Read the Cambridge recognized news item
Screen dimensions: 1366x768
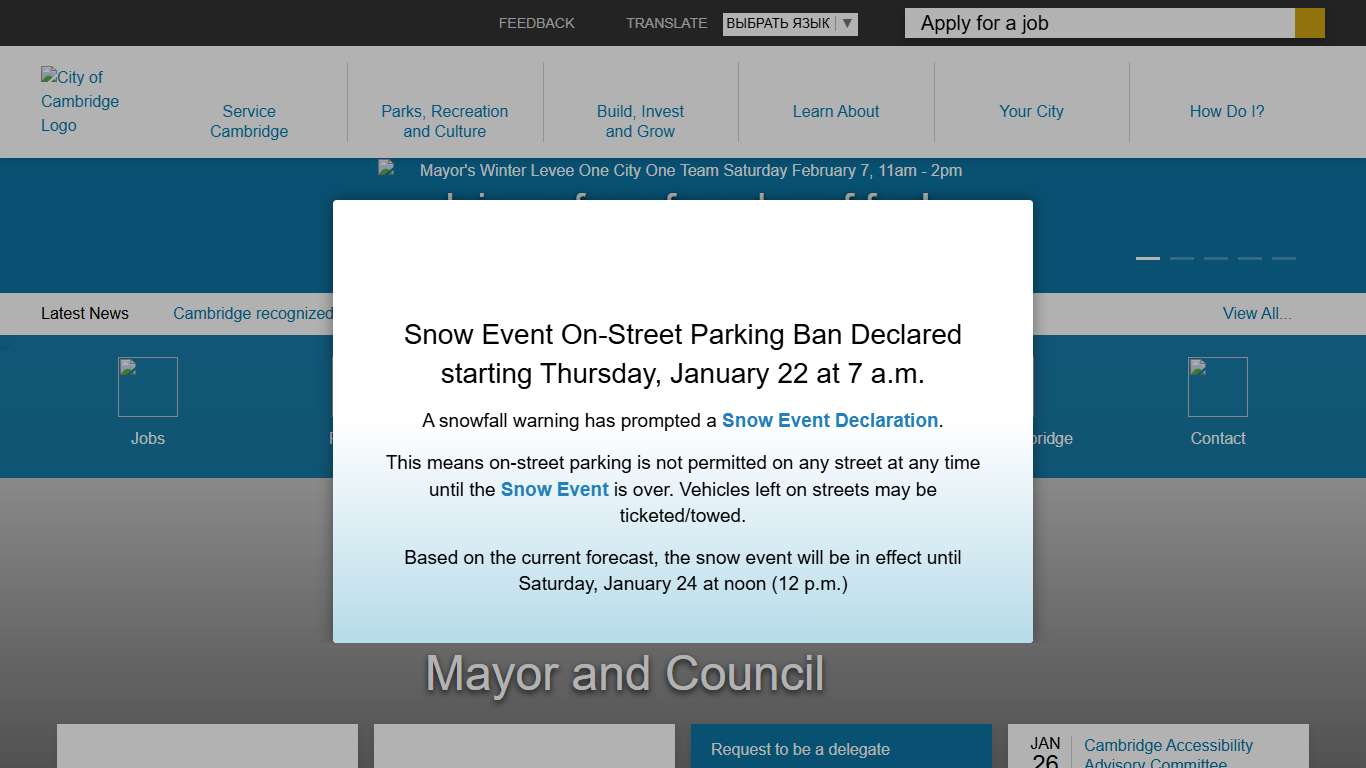click(253, 313)
